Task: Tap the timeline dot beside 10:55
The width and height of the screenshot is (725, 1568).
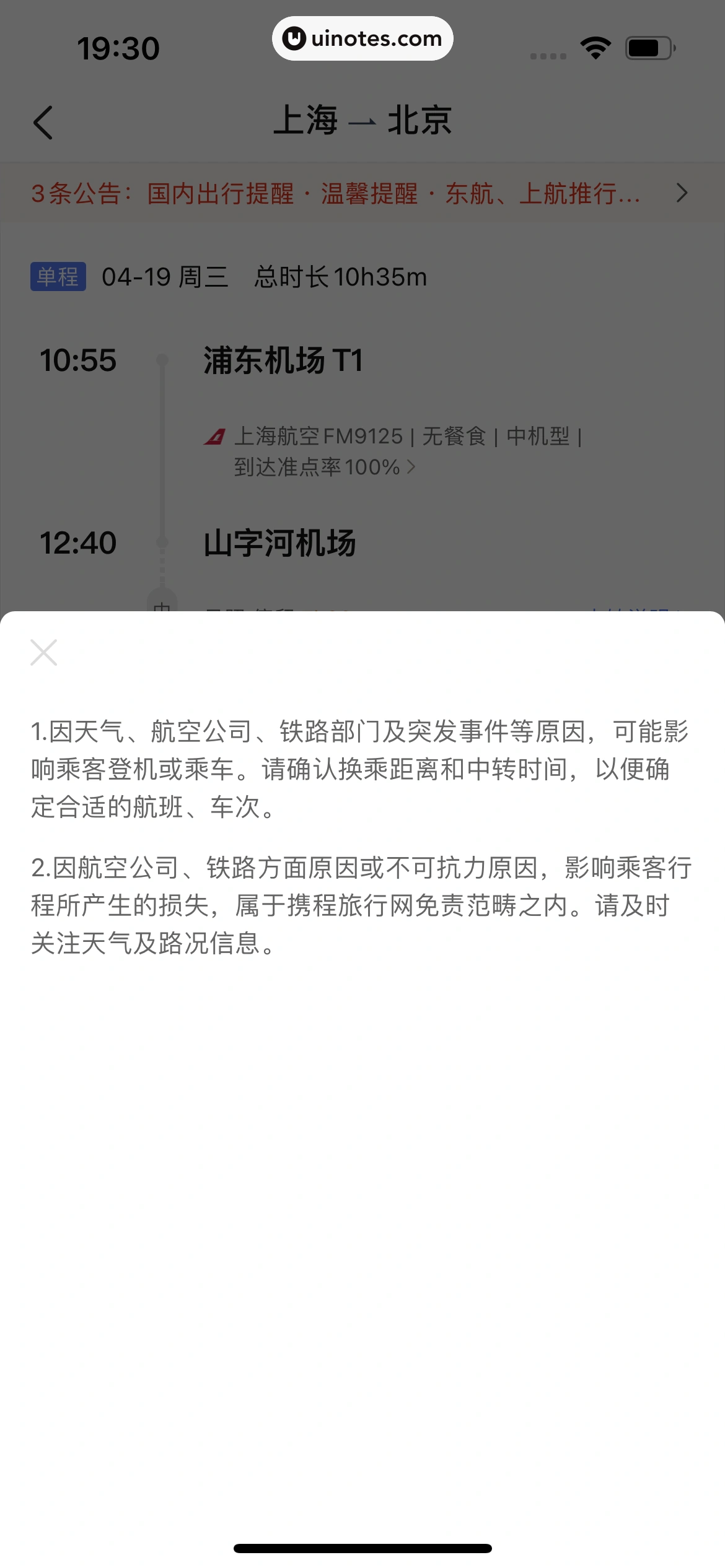Action: click(x=162, y=358)
